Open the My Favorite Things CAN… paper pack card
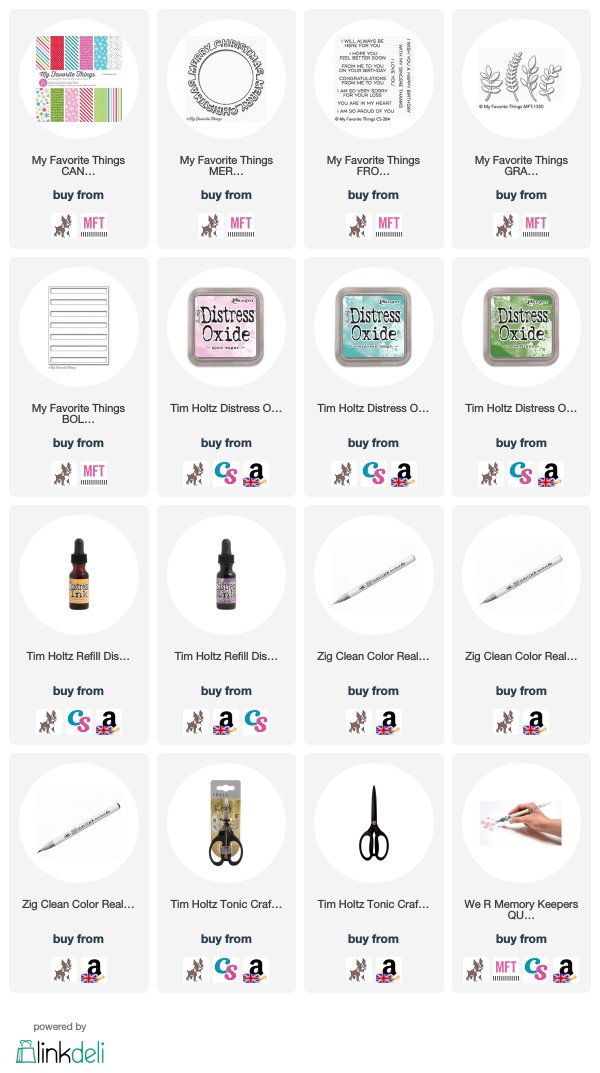This screenshot has height=1073, width=600. coord(79,79)
